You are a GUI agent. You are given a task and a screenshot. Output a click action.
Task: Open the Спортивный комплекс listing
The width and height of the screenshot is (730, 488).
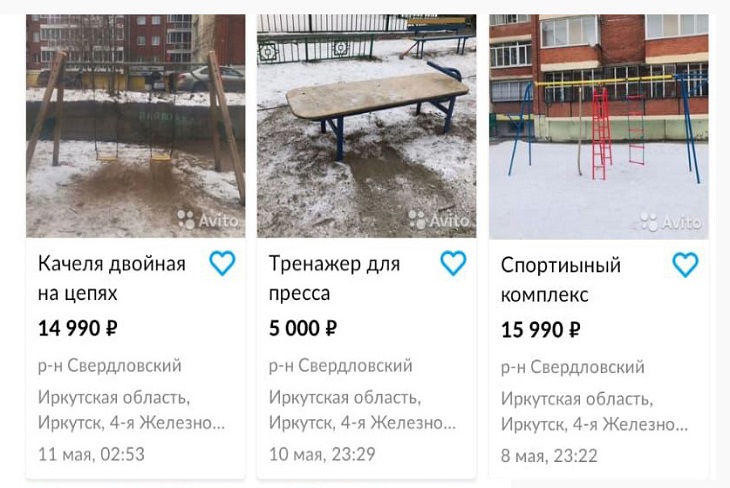[x=560, y=279]
